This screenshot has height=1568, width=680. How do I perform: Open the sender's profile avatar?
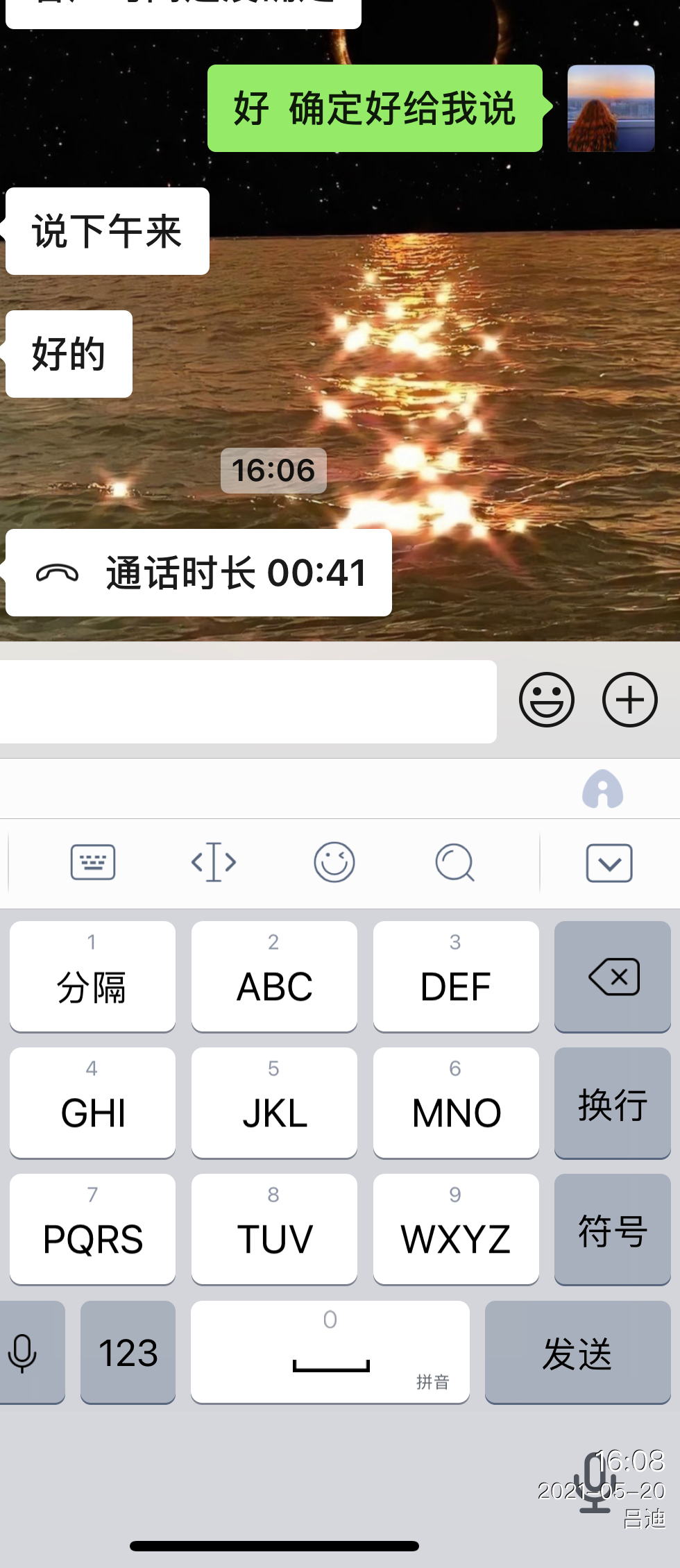coord(611,108)
